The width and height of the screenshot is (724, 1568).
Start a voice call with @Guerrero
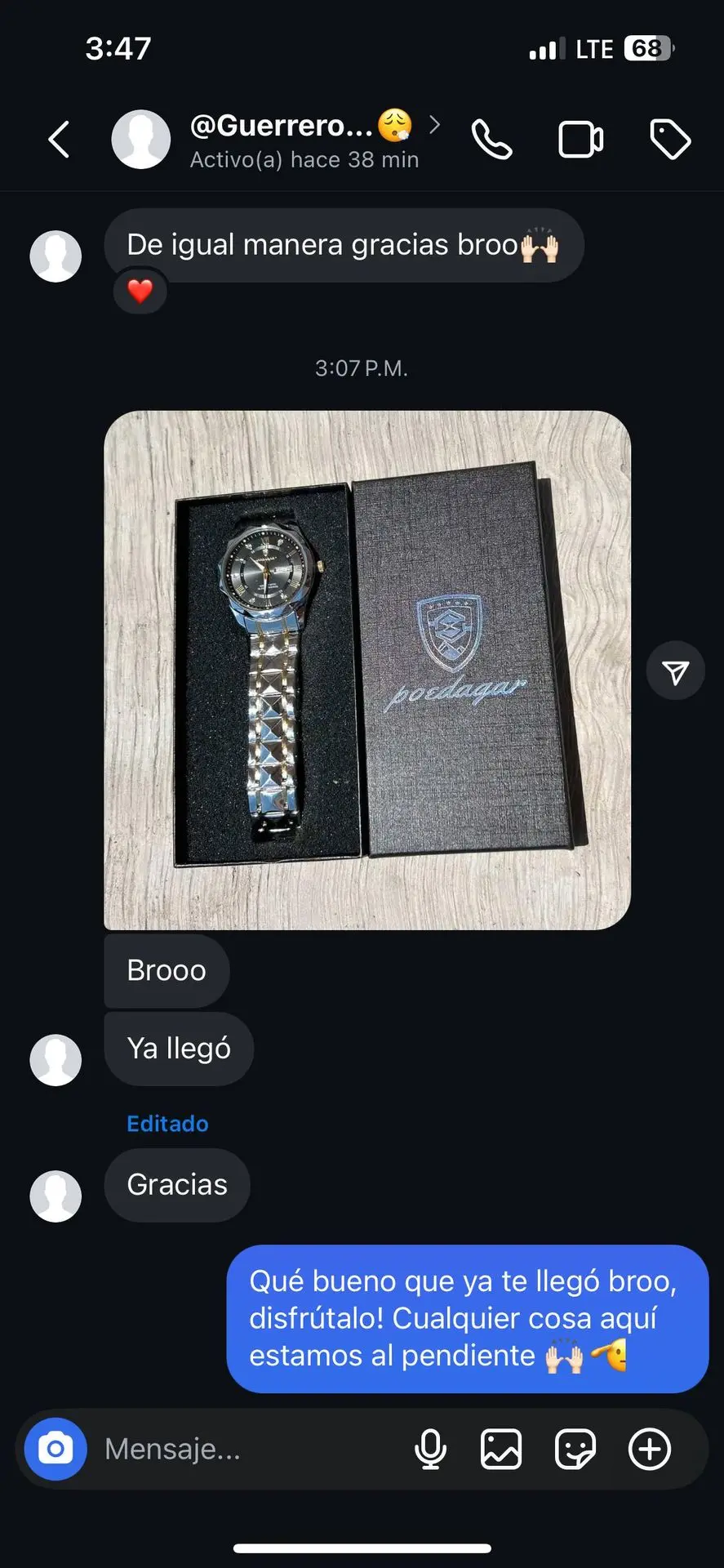pos(492,139)
